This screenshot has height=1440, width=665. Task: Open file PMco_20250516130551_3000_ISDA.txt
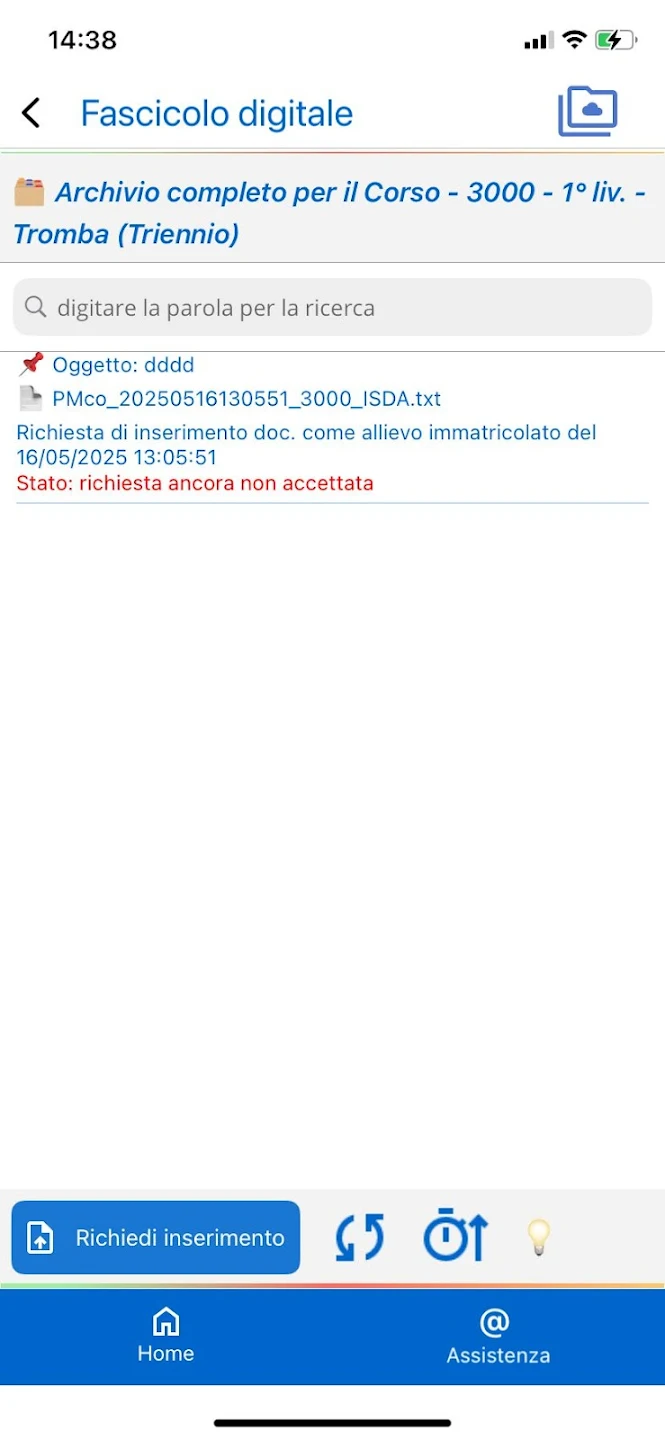point(246,399)
